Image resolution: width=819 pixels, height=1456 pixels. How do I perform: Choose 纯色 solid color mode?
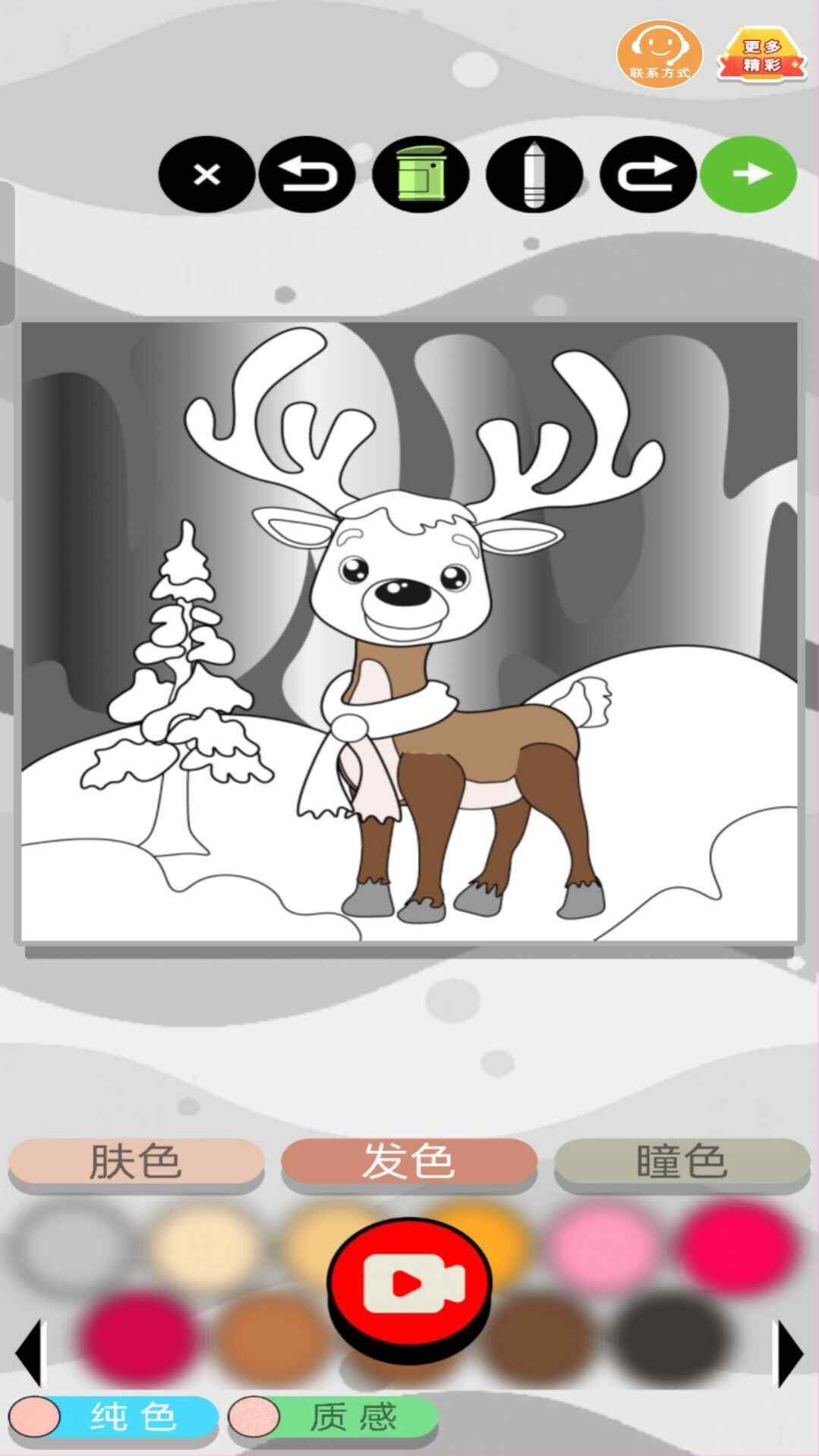point(112,1417)
